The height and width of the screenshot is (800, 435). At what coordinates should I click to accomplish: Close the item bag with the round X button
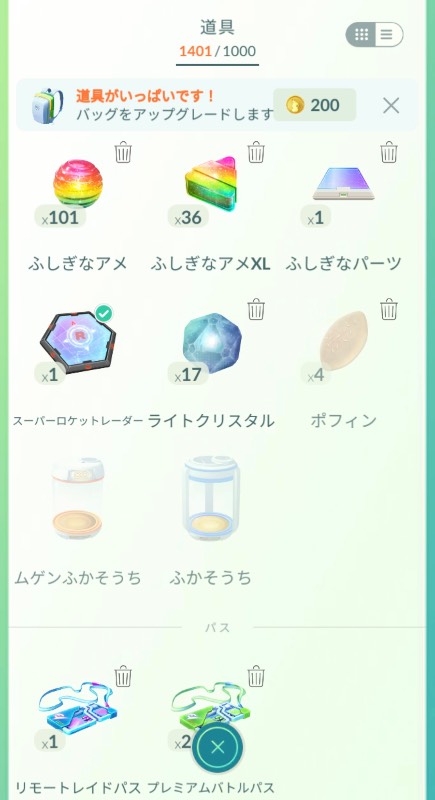pos(218,747)
